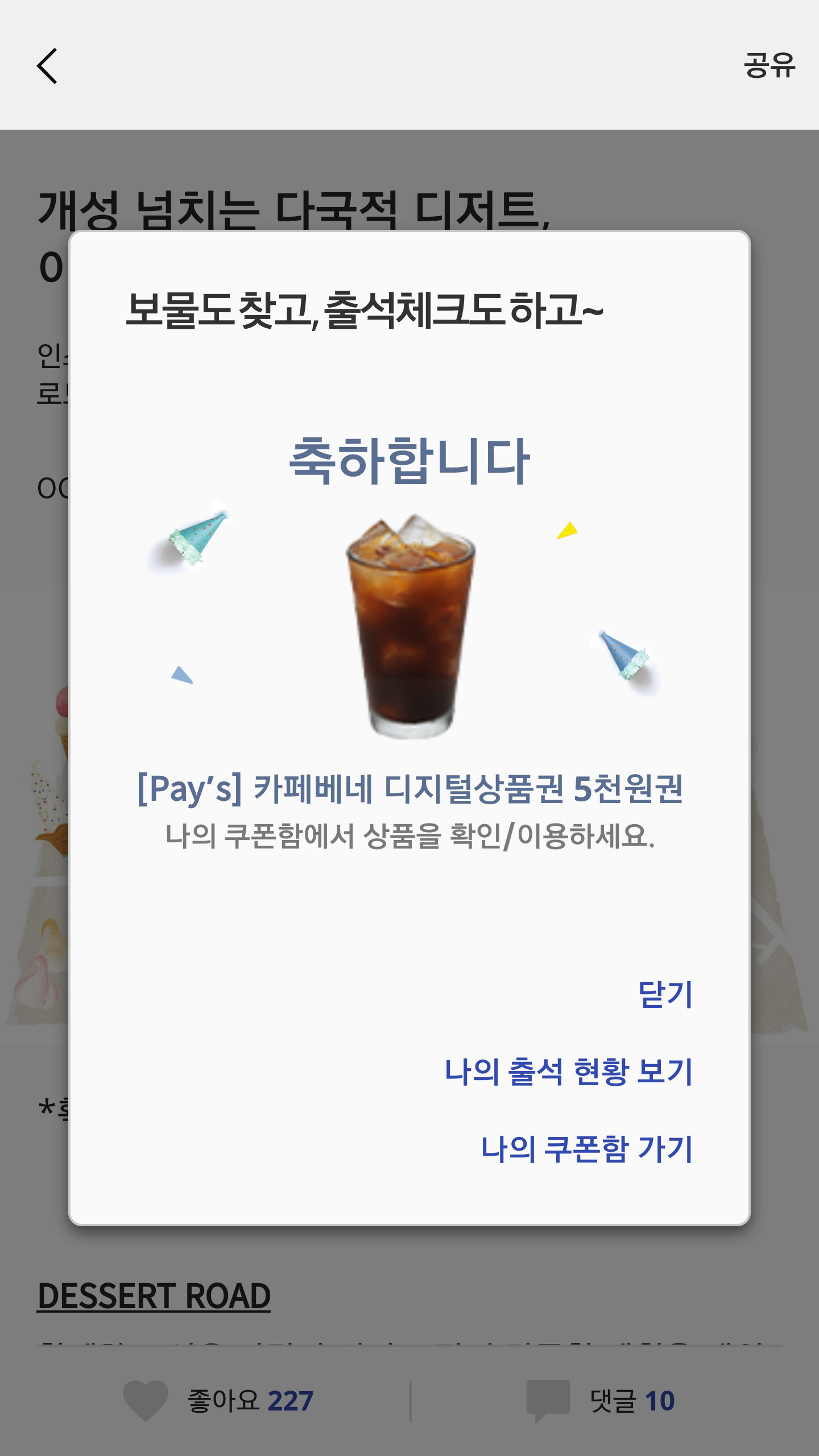This screenshot has height=1456, width=819.
Task: View my attendance status (나의 출석 현황 보기)
Action: click(x=568, y=1072)
